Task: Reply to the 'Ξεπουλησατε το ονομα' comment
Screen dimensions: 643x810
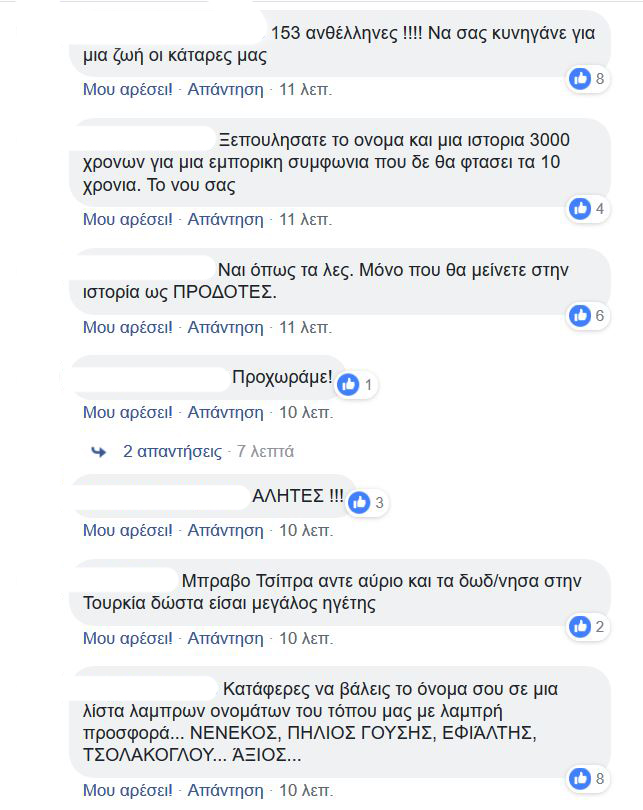Action: (x=225, y=219)
